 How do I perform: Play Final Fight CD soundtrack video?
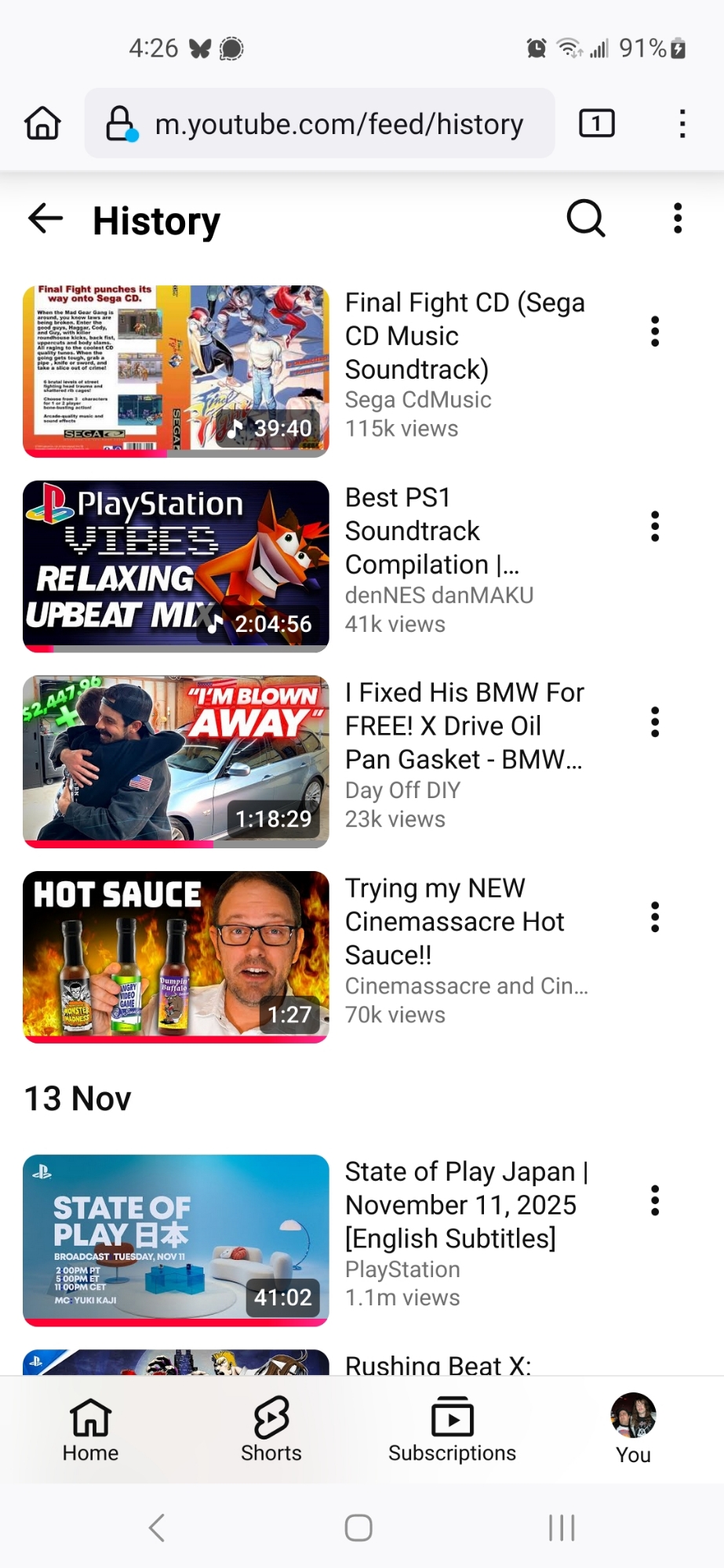tap(176, 371)
